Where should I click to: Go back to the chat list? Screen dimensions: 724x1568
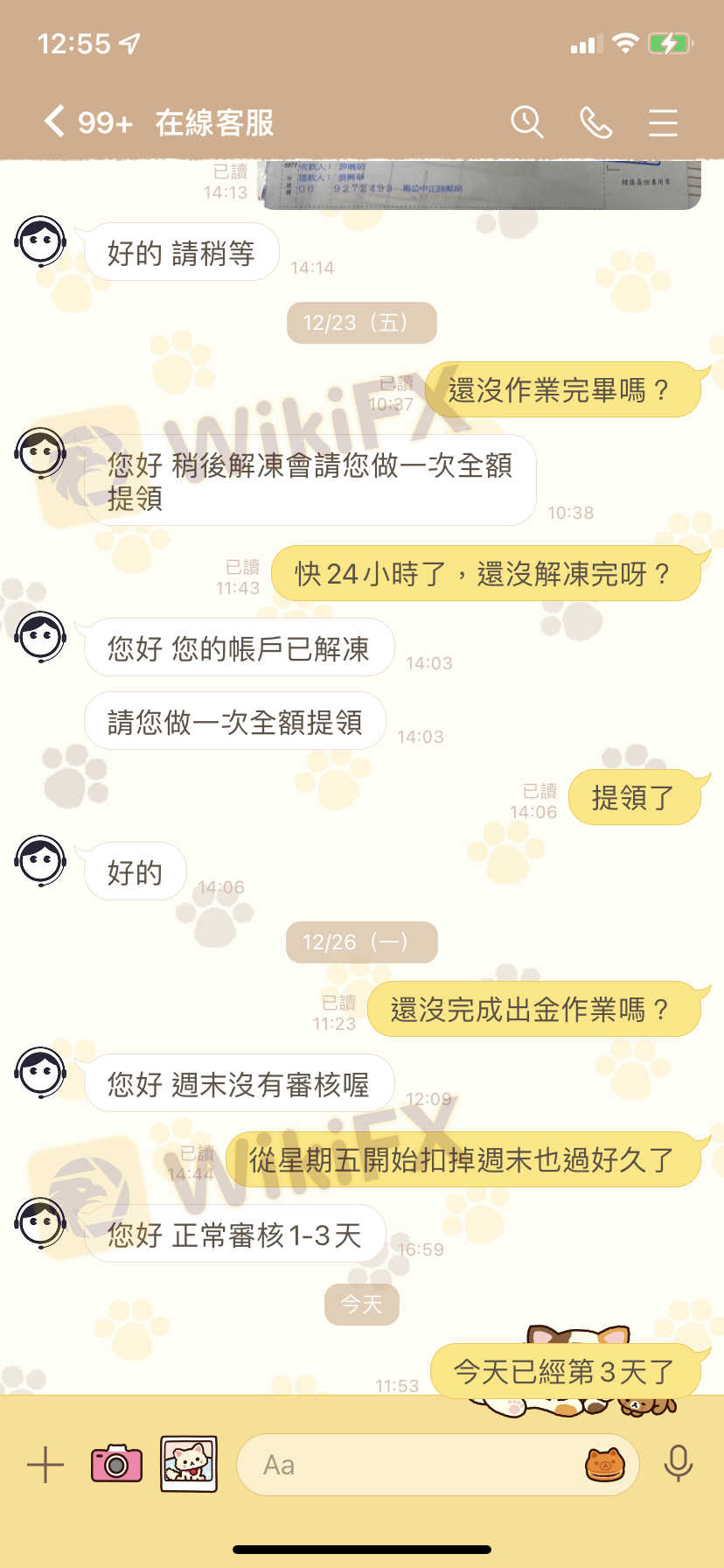pyautogui.click(x=54, y=122)
